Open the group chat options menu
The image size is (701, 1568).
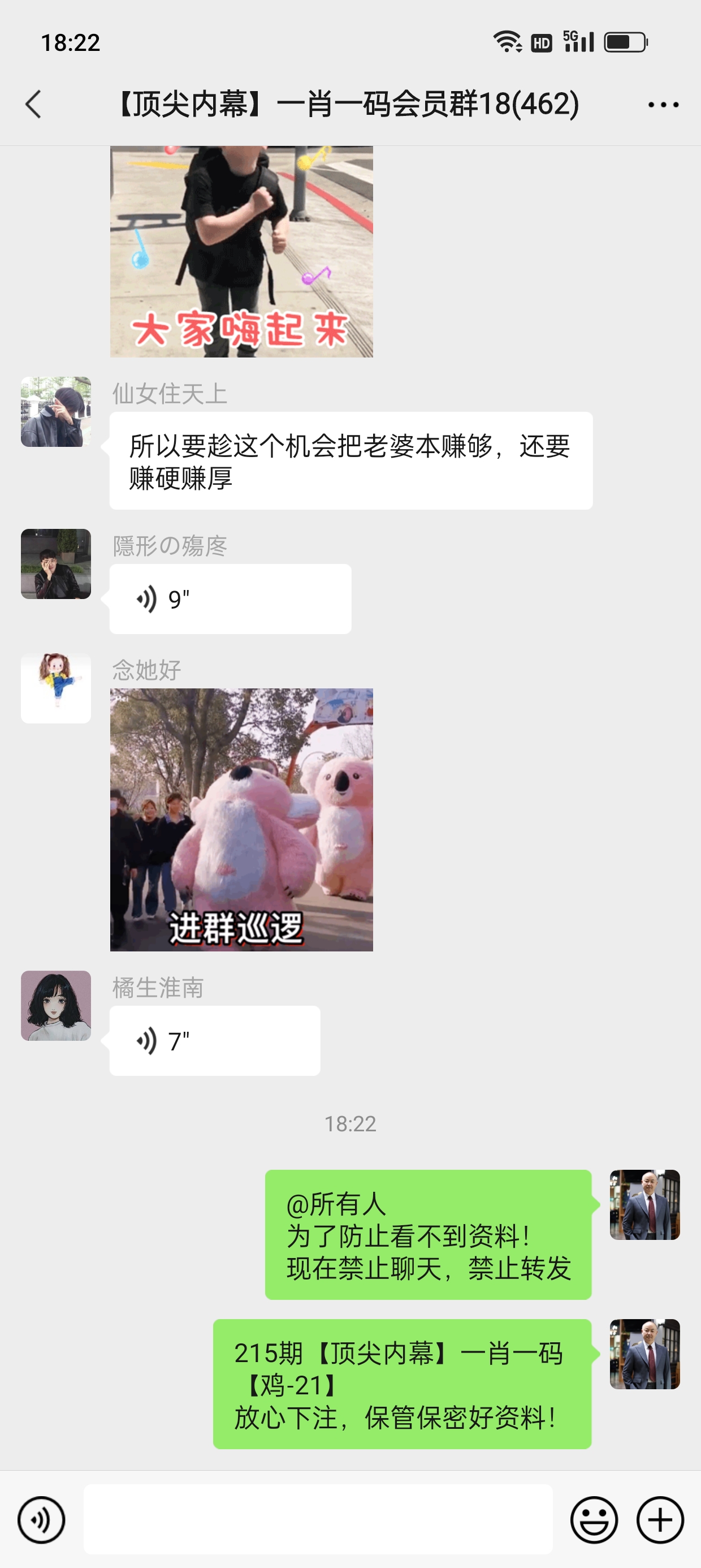[663, 105]
